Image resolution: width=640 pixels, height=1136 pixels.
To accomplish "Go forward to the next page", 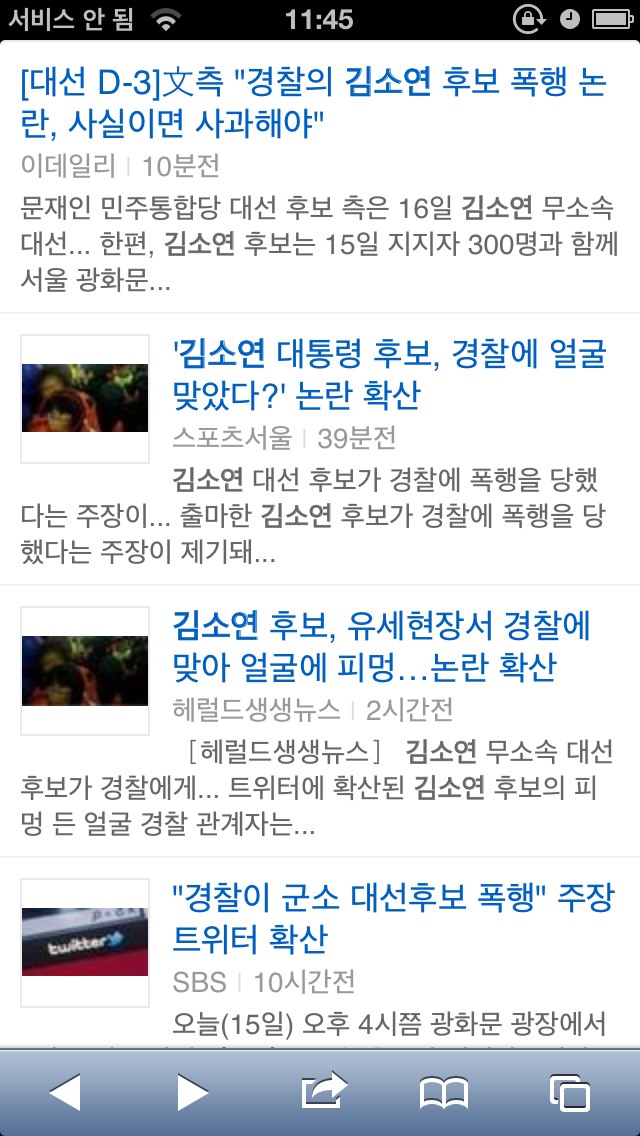I will (x=192, y=1092).
